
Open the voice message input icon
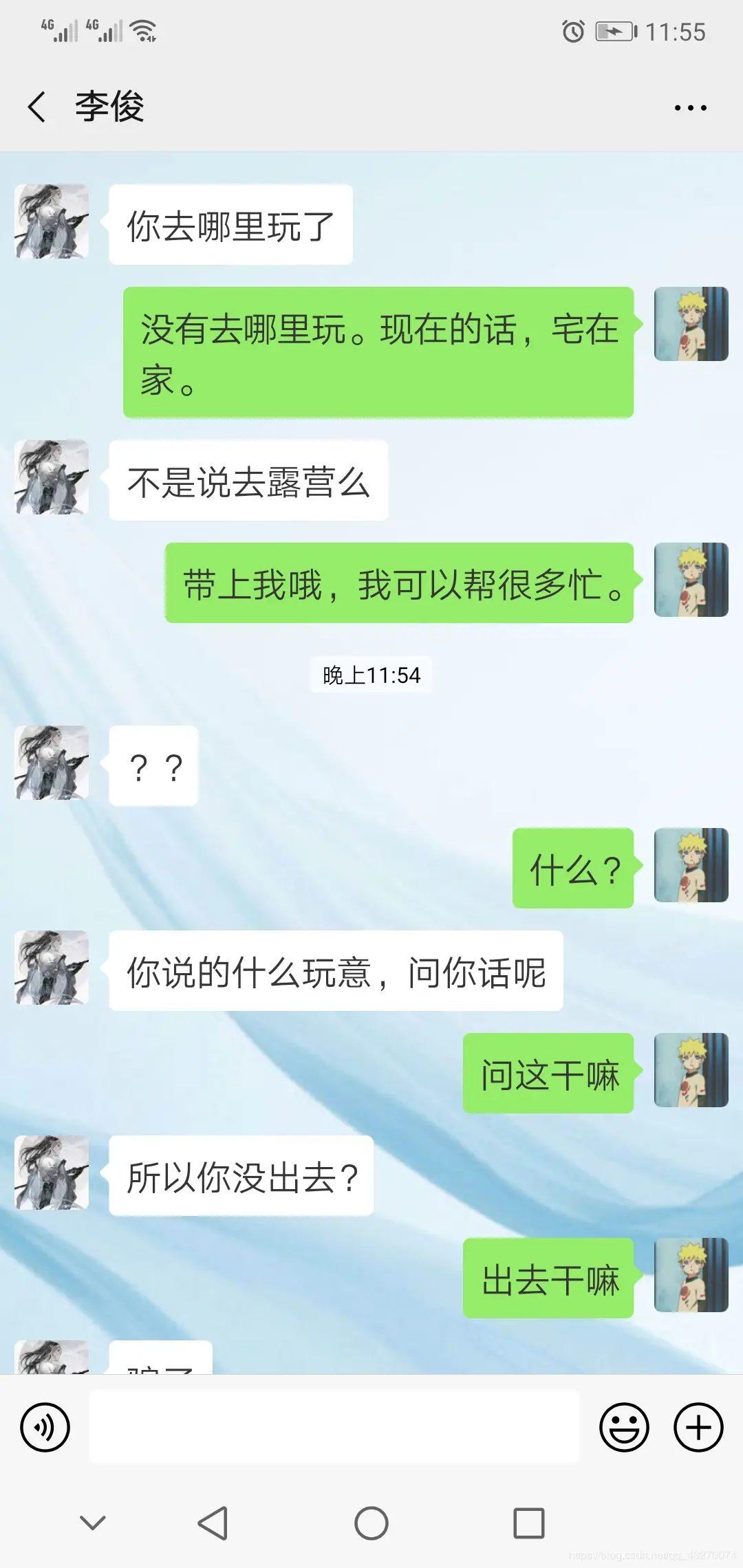[44, 1427]
